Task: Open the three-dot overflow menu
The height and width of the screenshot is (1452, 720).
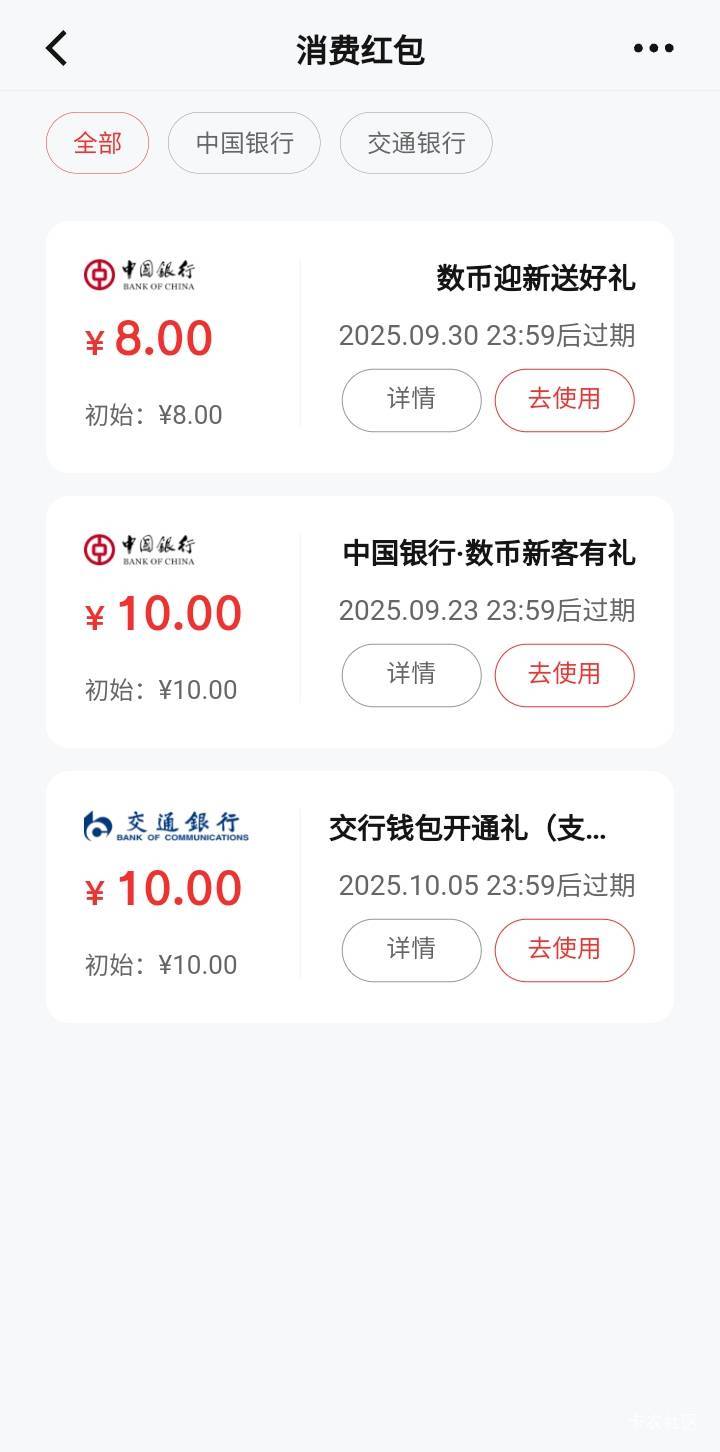Action: pos(653,48)
